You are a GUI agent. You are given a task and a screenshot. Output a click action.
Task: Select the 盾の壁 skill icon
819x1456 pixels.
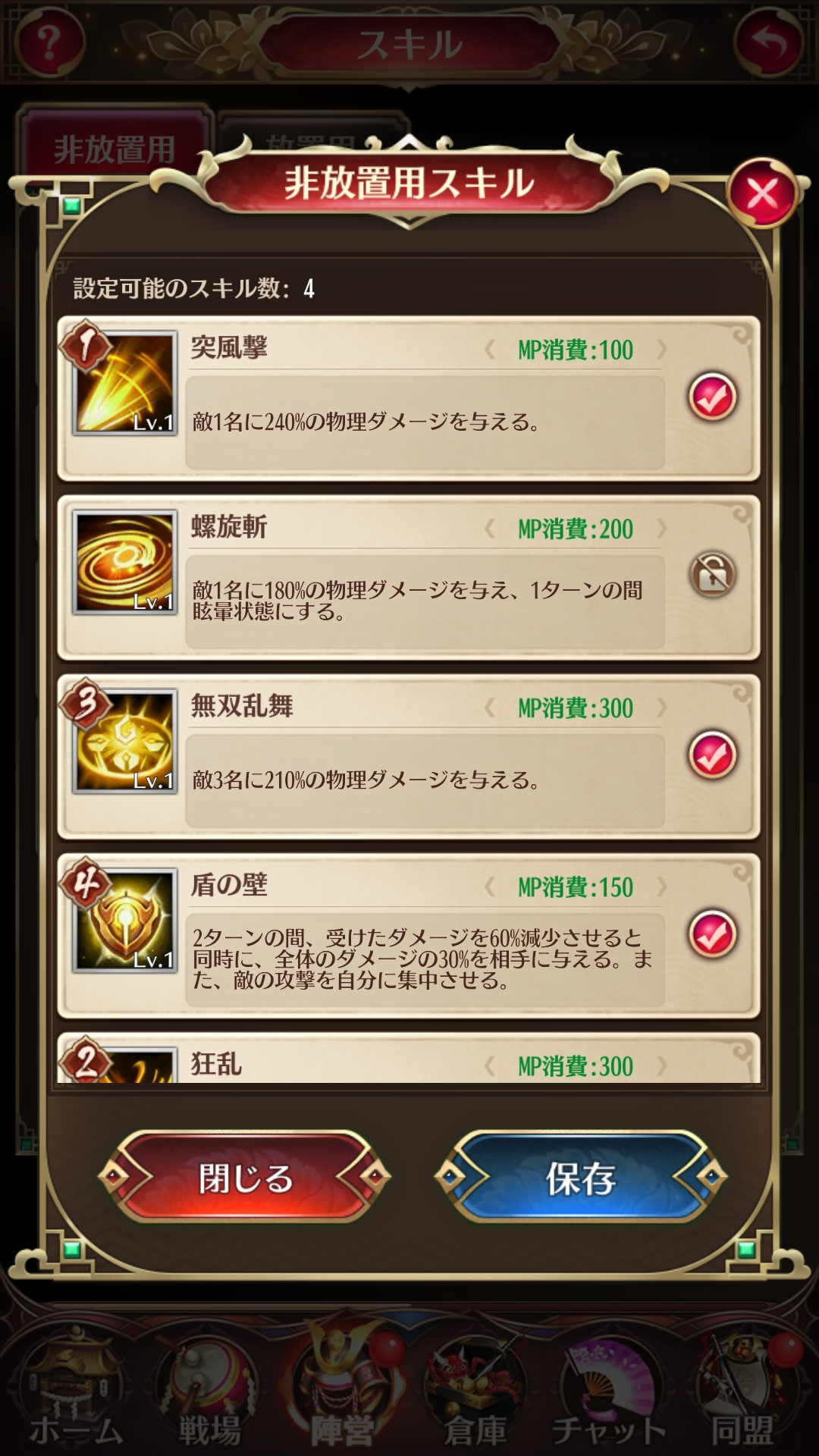pos(125,921)
